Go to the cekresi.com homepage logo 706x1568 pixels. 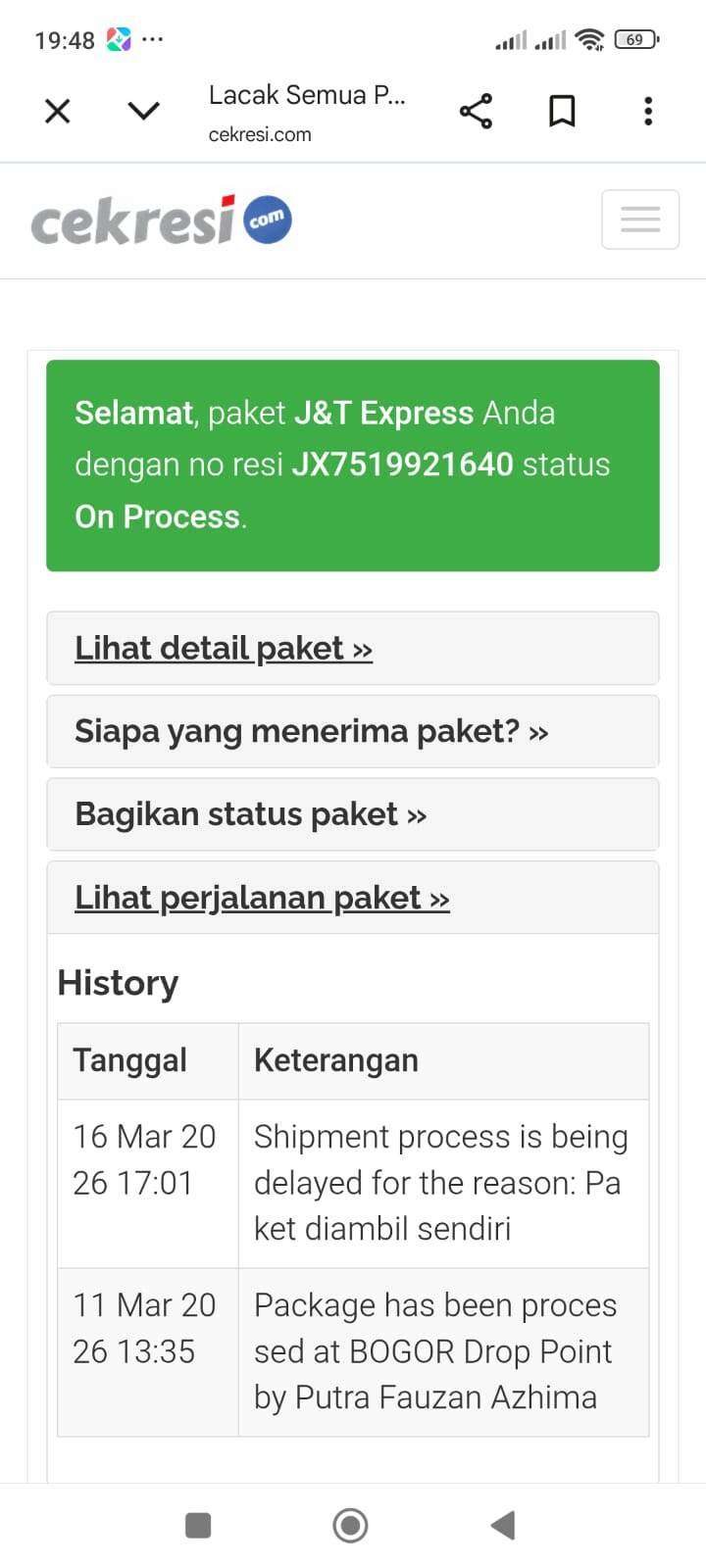point(161,220)
